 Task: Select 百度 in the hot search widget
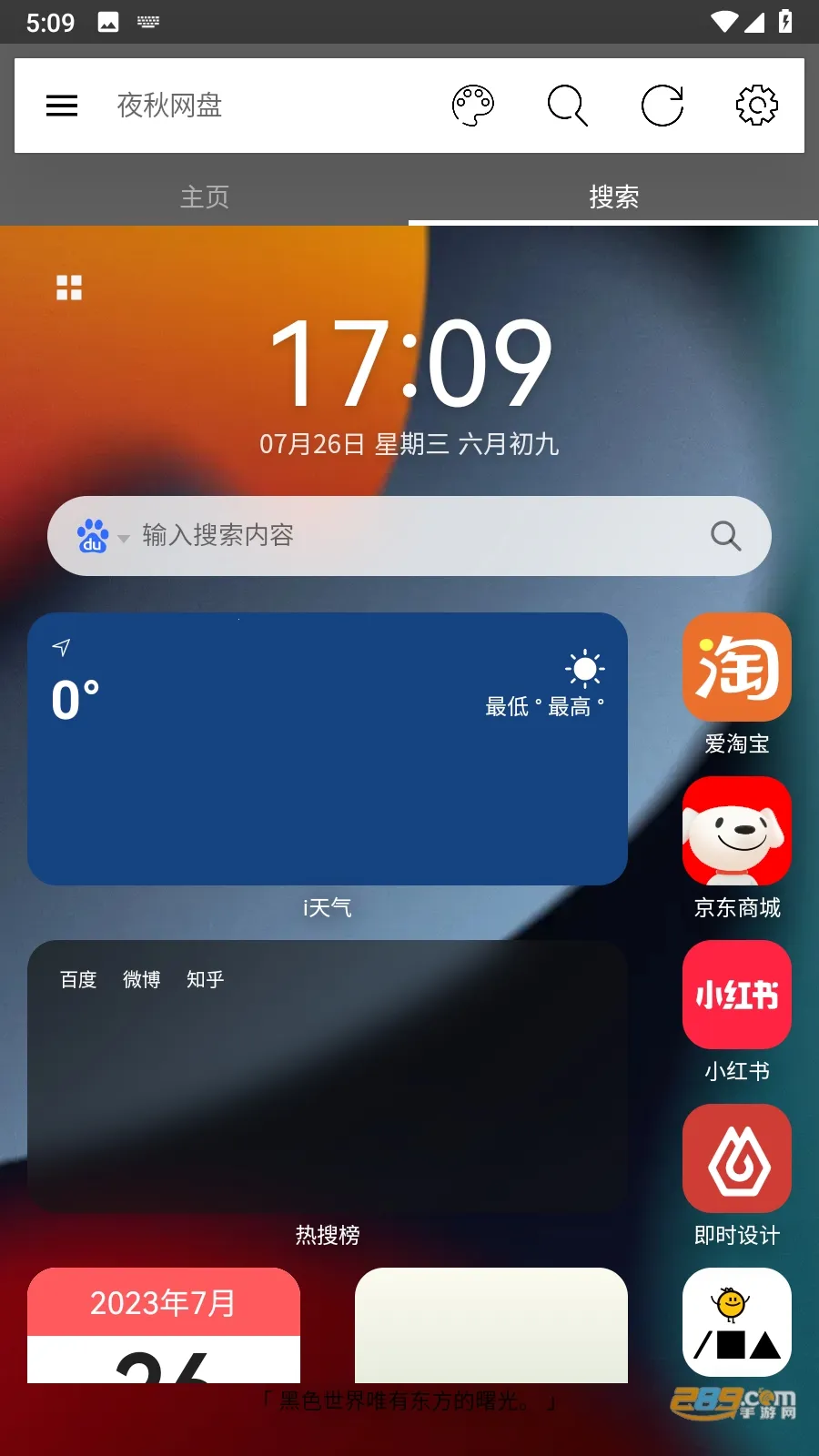tap(78, 979)
